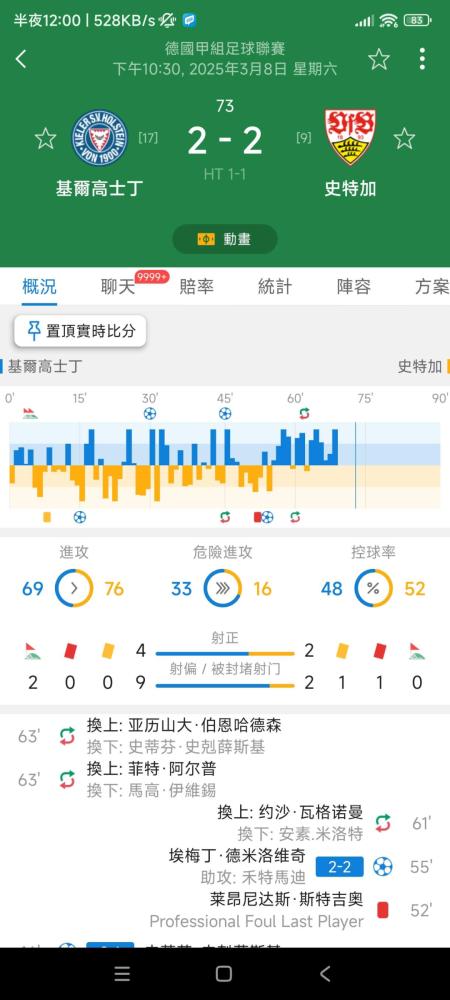Screen dimensions: 450x1000
Task: Open the three-dot overflow menu
Action: (x=422, y=59)
